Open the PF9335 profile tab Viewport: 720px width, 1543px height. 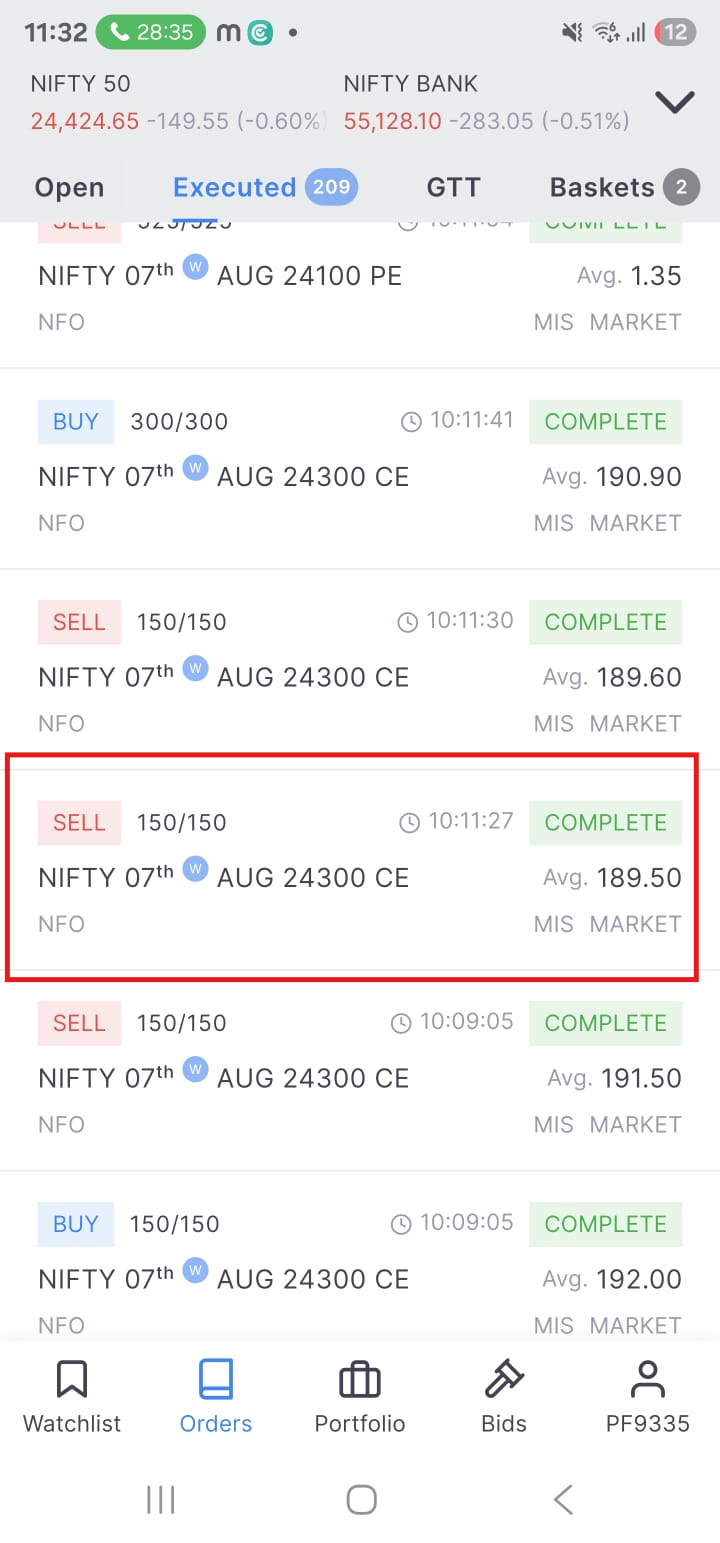(648, 1397)
